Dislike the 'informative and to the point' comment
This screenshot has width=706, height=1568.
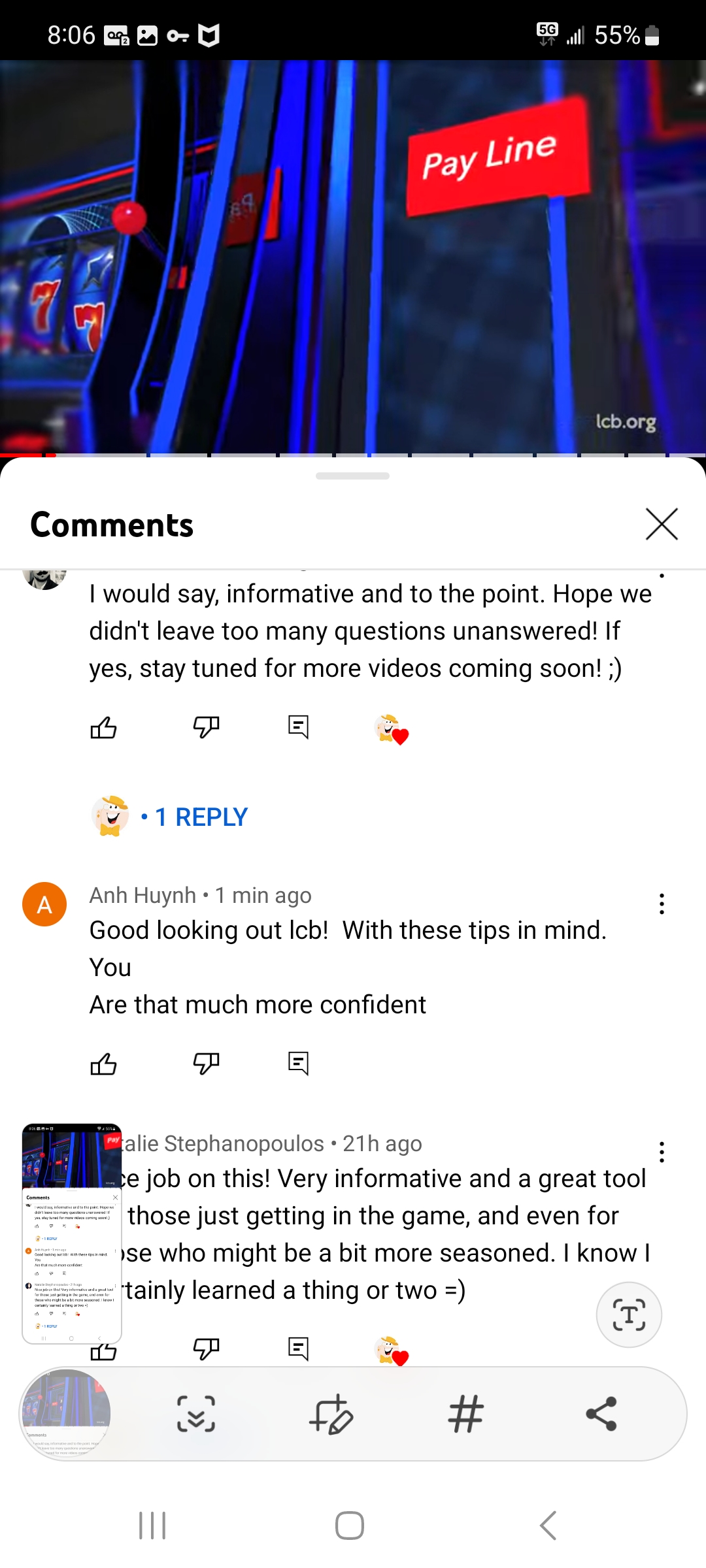pyautogui.click(x=206, y=727)
